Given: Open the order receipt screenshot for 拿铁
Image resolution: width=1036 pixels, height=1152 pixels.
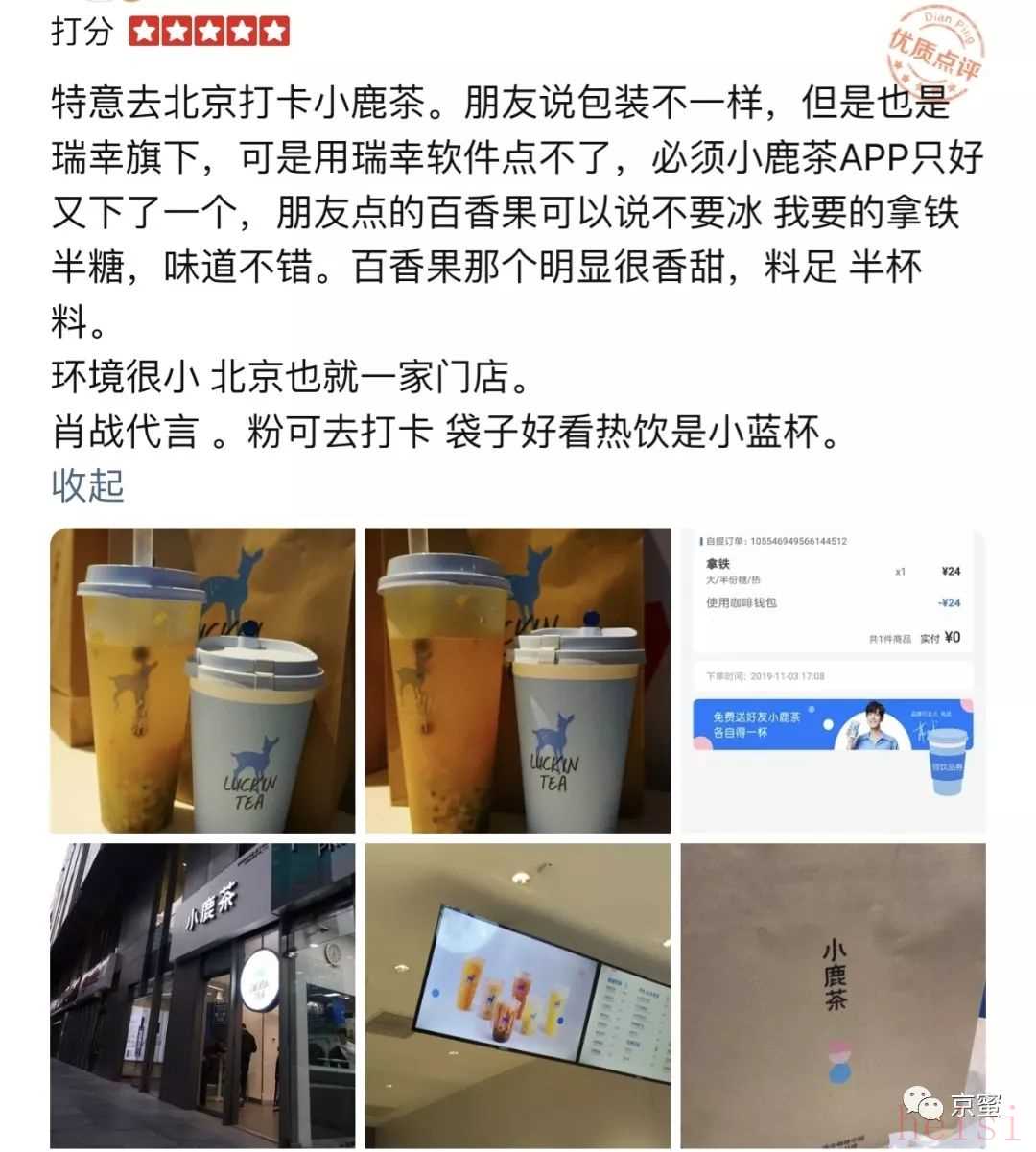Looking at the screenshot, I should (x=833, y=680).
